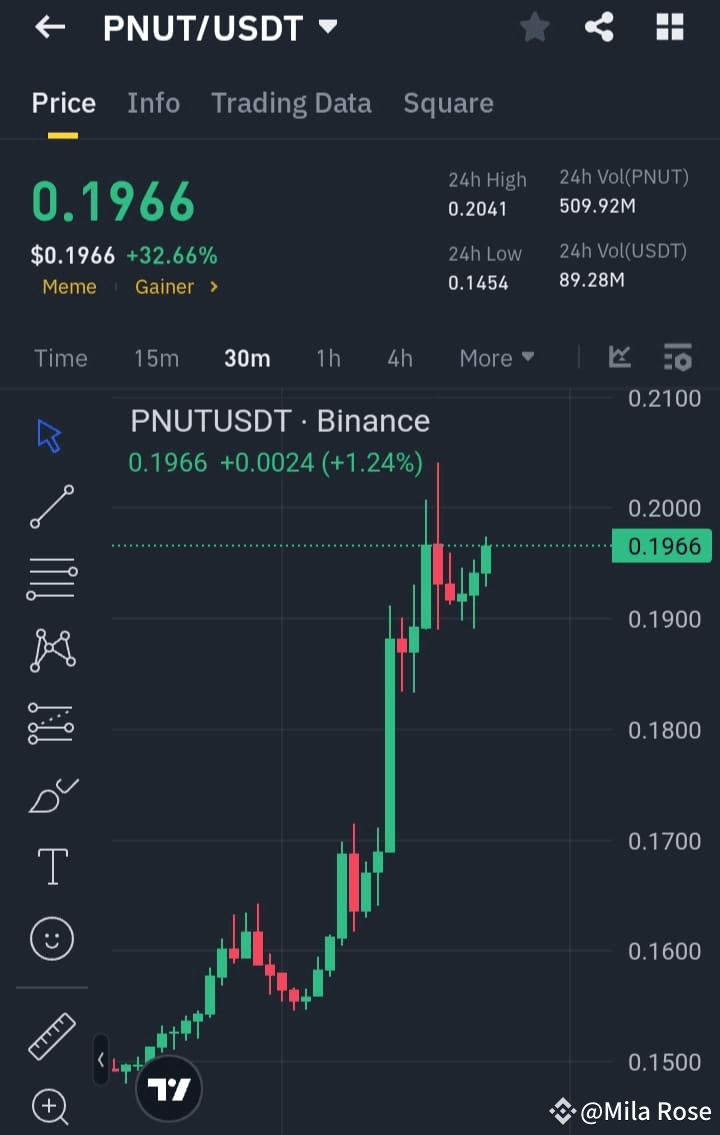Toggle the favorite star for PNUT/USDT
This screenshot has width=720, height=1135.
pos(534,27)
